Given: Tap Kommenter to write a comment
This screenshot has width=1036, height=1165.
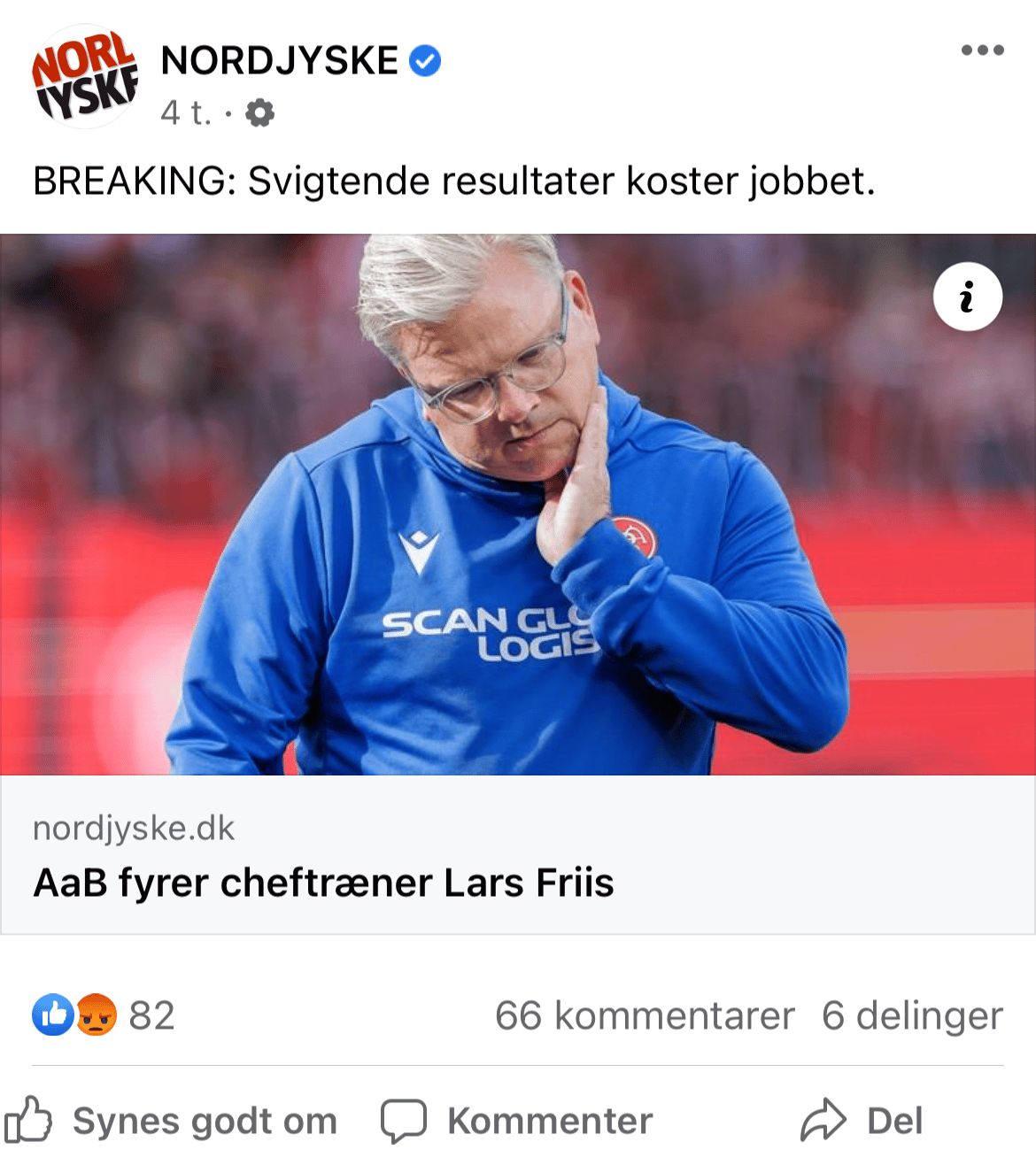Looking at the screenshot, I should 517,1121.
